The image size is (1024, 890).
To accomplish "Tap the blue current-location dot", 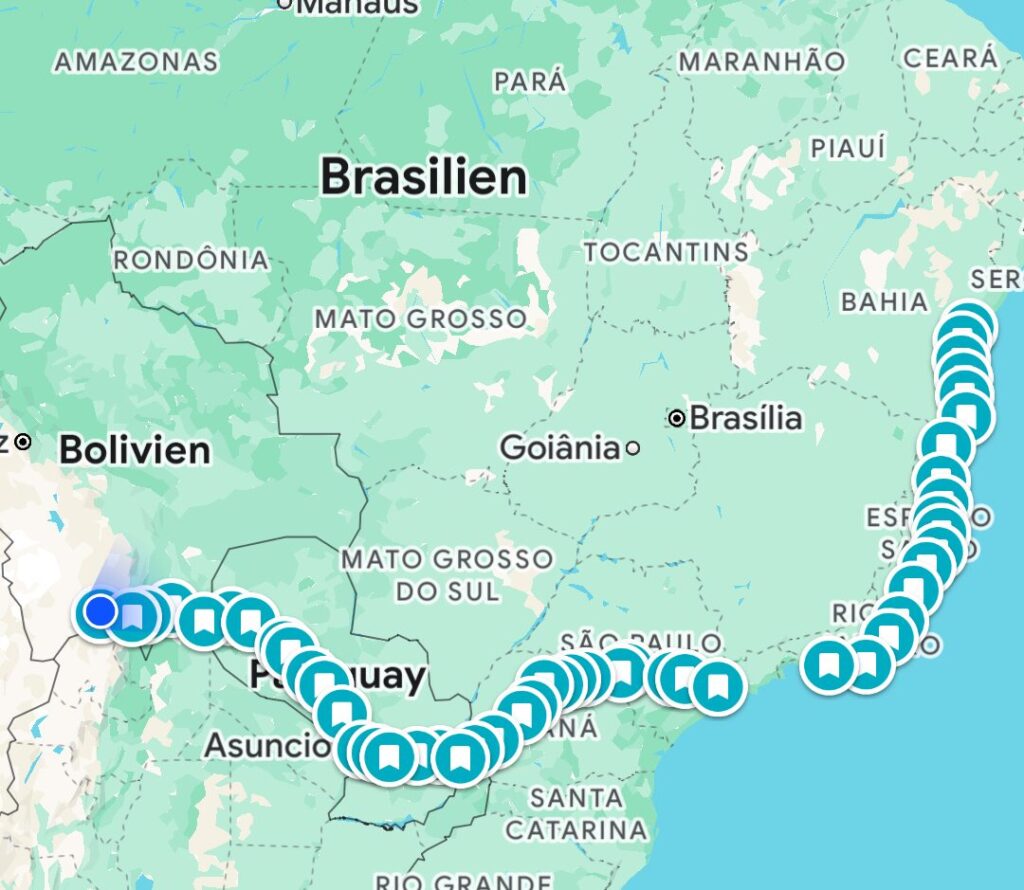I will (100, 610).
